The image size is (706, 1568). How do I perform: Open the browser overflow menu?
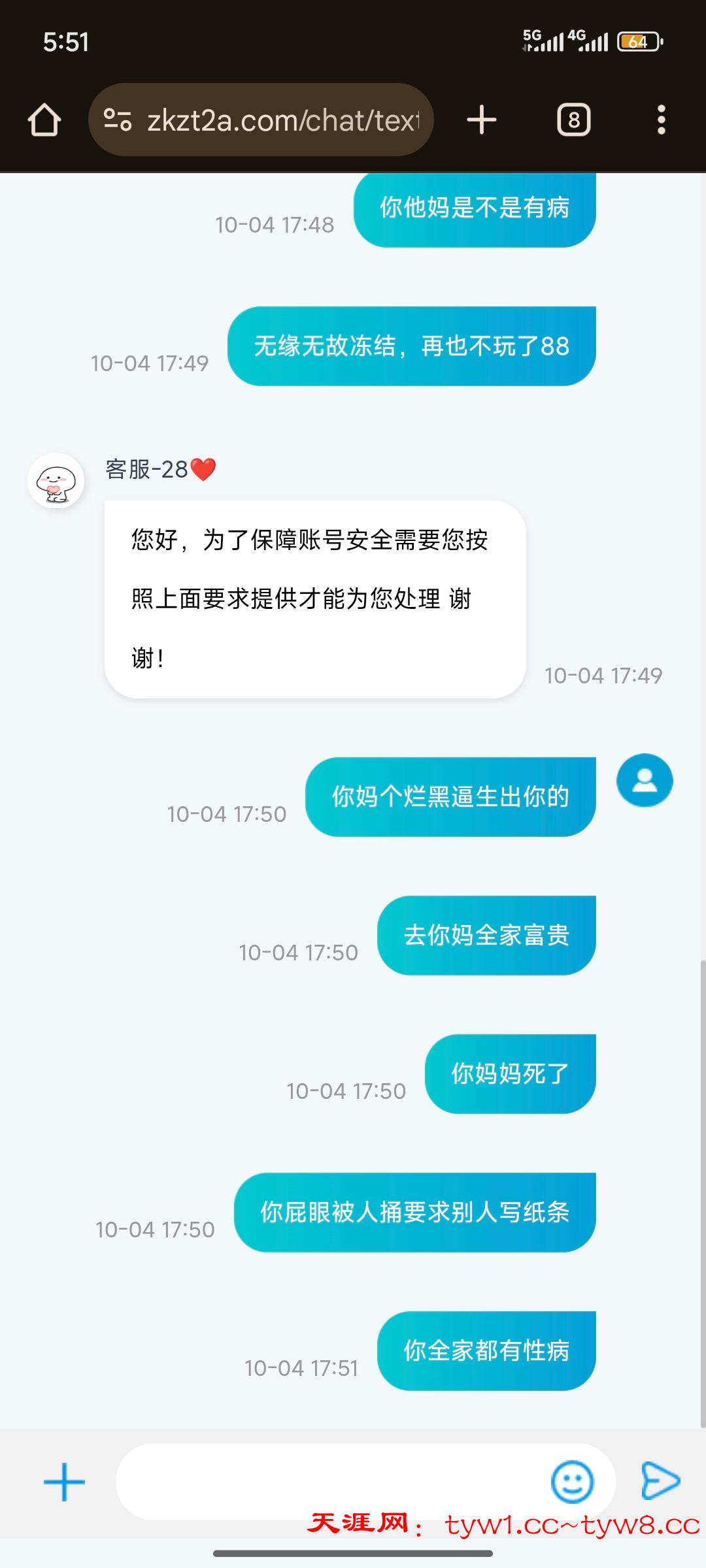click(661, 120)
